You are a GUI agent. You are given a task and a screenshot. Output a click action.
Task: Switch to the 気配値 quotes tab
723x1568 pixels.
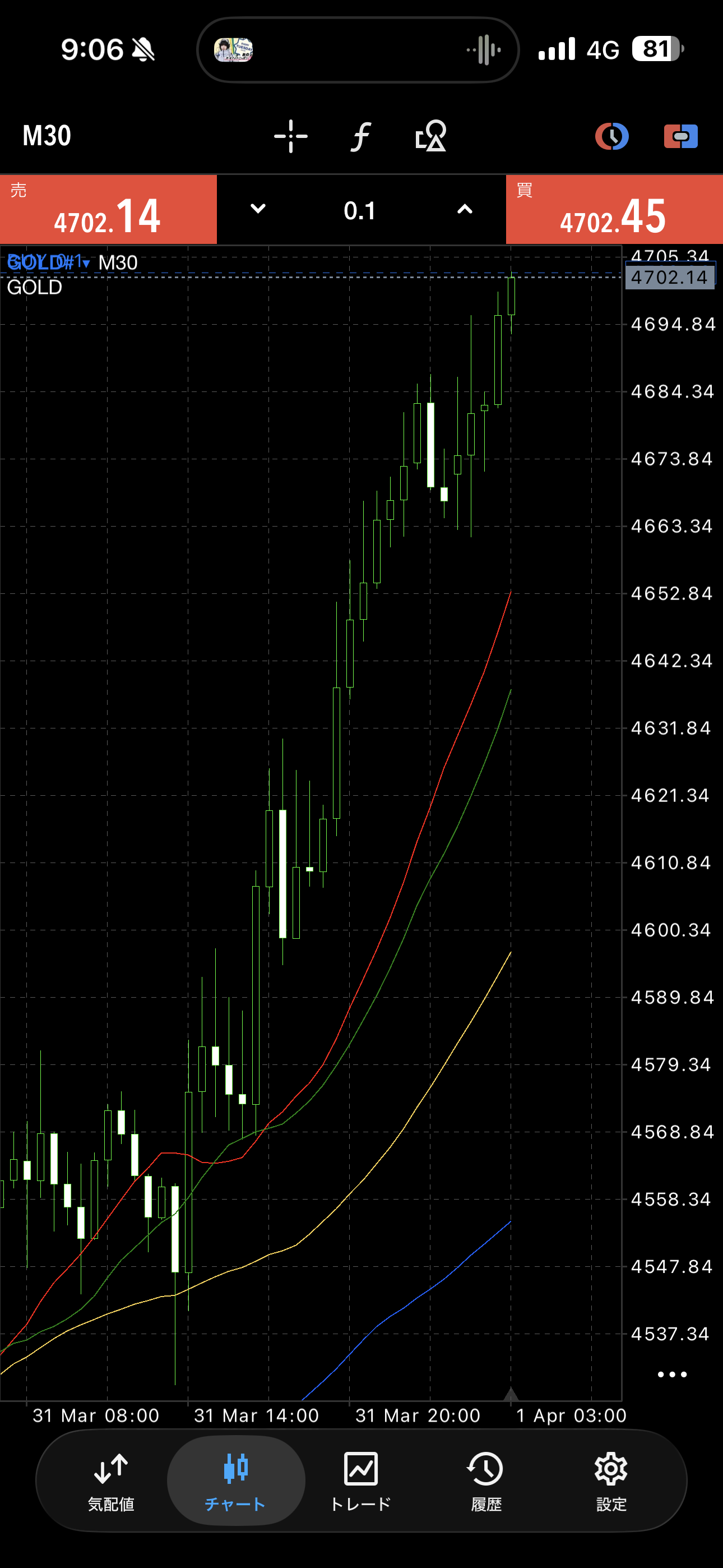point(111,1481)
